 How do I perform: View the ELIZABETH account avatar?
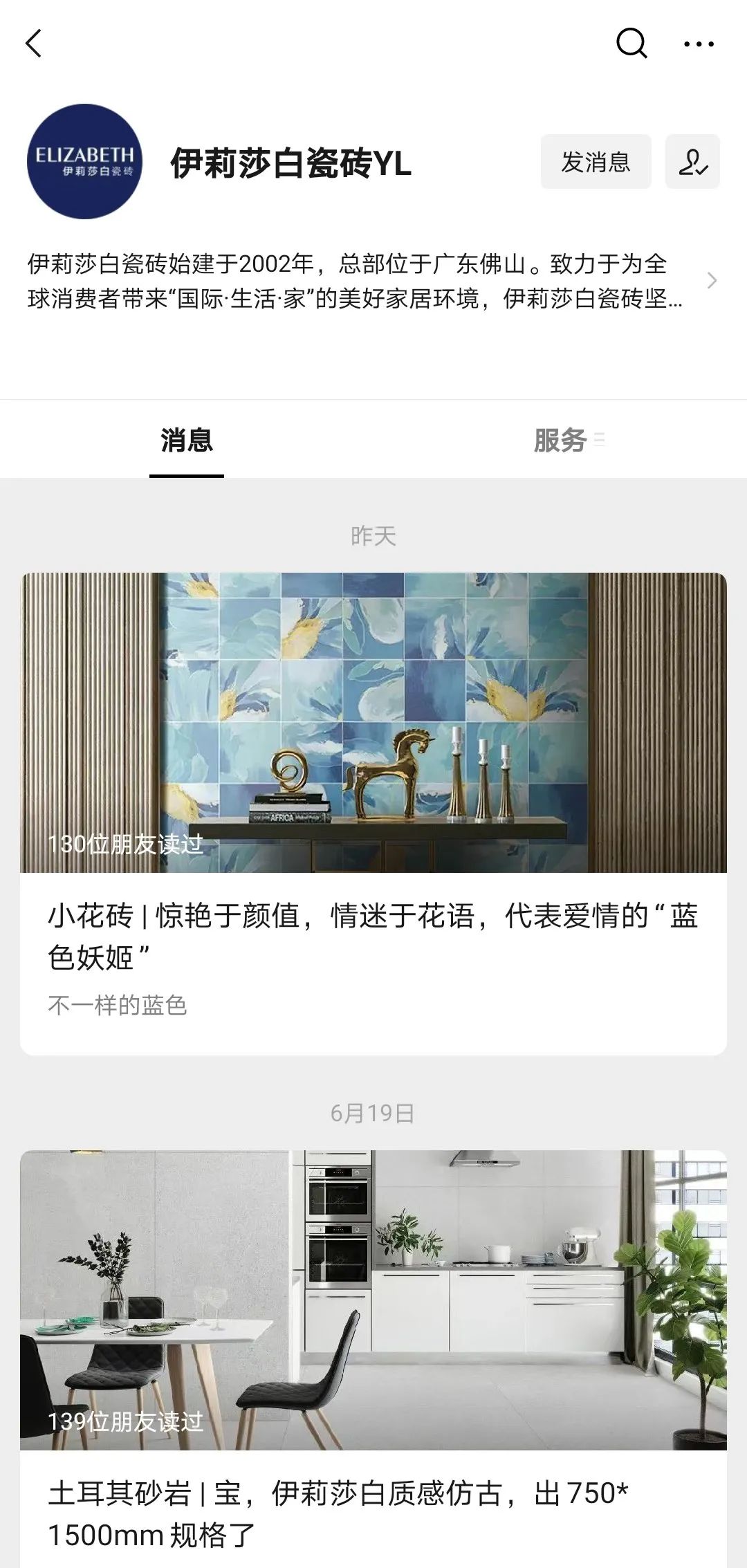pyautogui.click(x=84, y=162)
